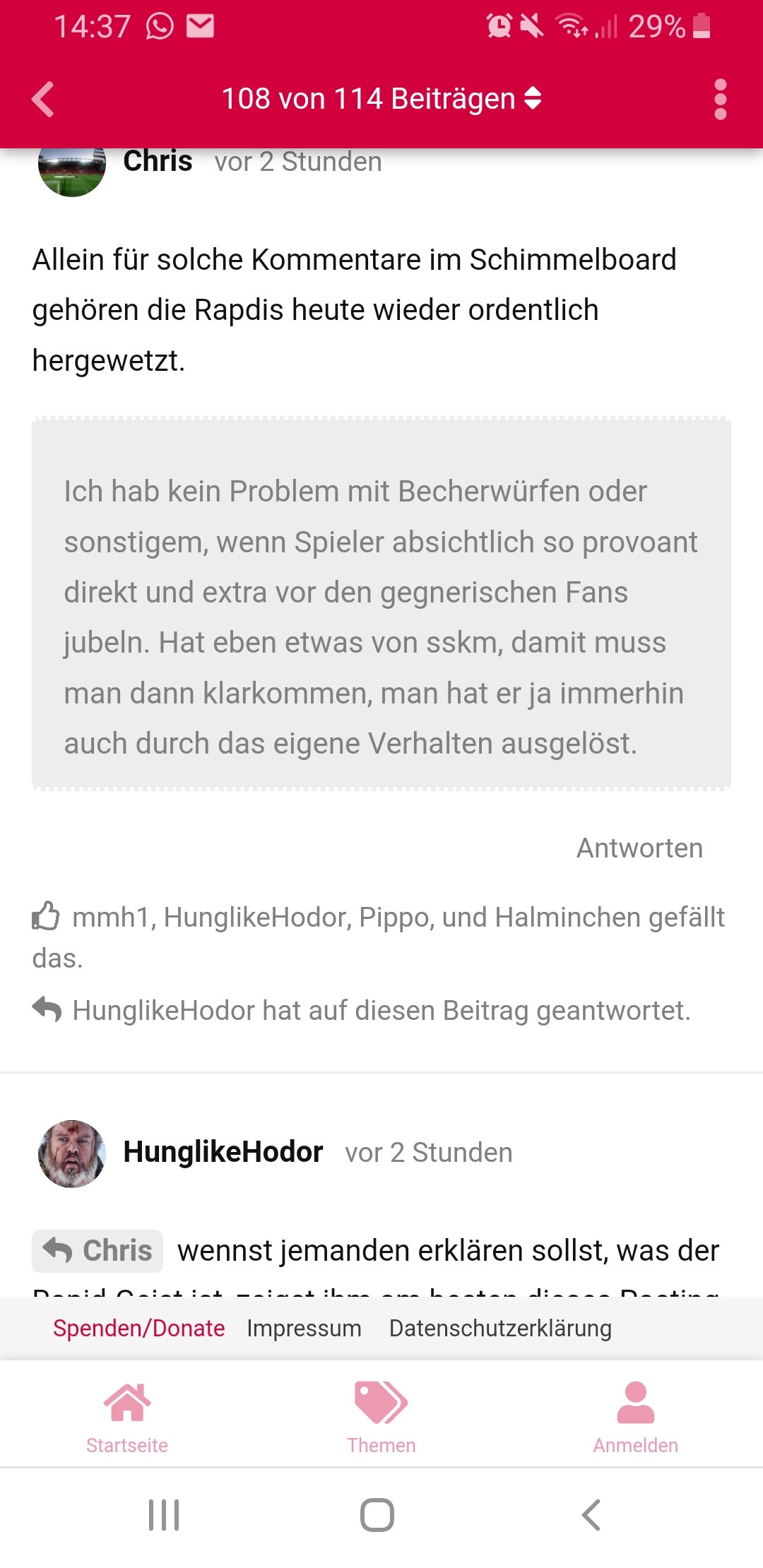This screenshot has height=1568, width=763.
Task: Open HunglikeHodor's profile from his post
Action: click(x=223, y=1152)
